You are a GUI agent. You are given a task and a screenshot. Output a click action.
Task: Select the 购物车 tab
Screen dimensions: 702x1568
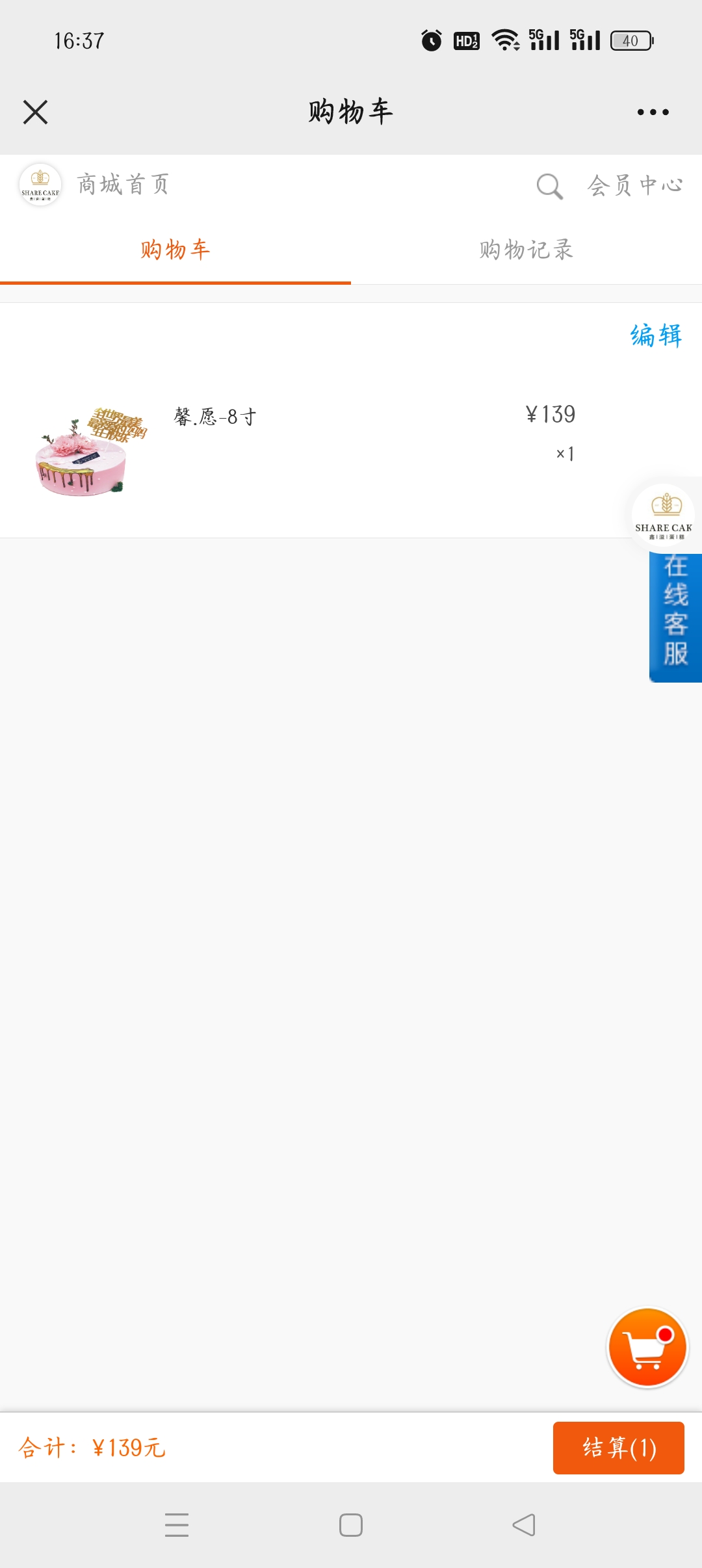[x=175, y=250]
